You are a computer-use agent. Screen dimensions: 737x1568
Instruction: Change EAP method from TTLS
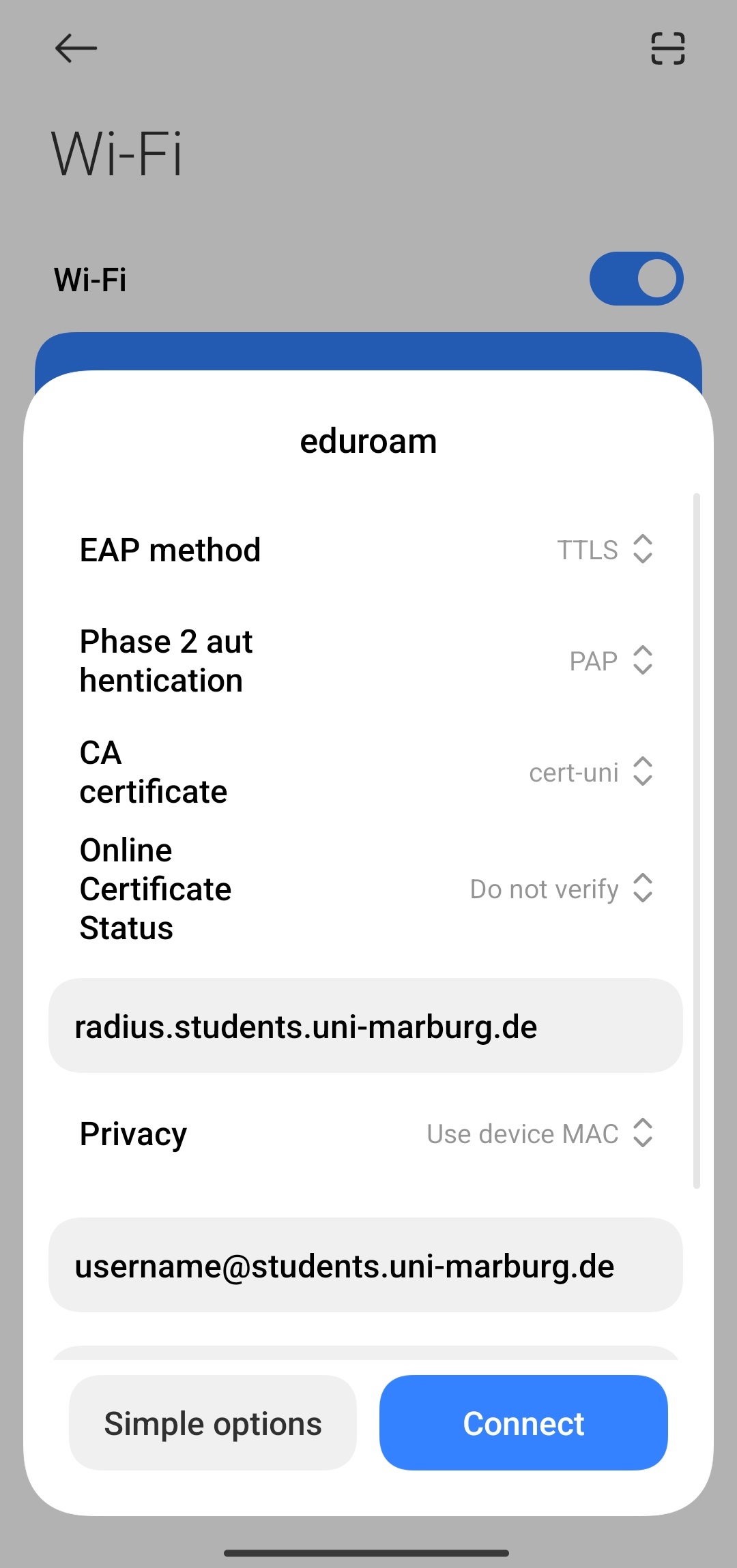[605, 550]
